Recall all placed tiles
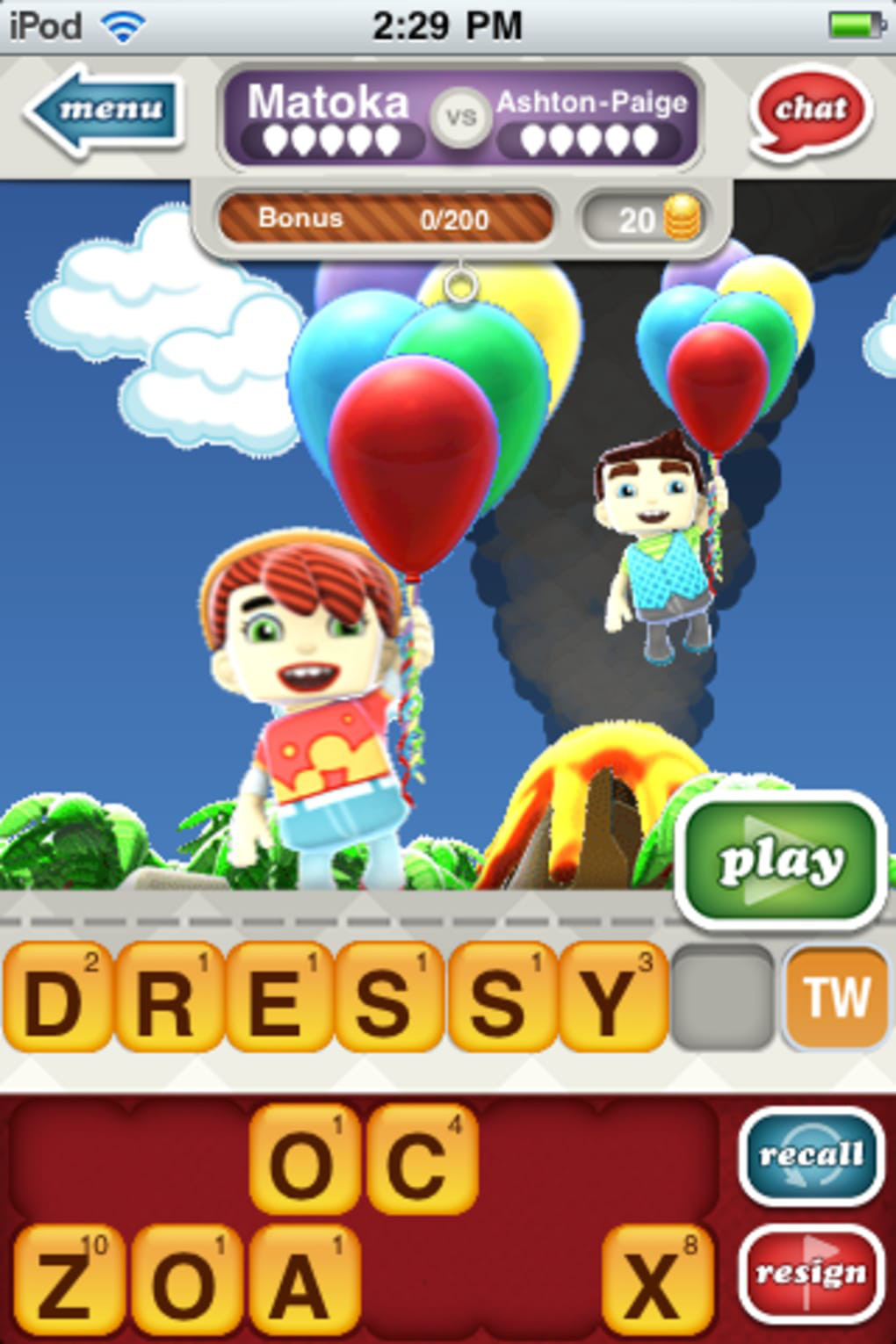 click(x=811, y=1154)
